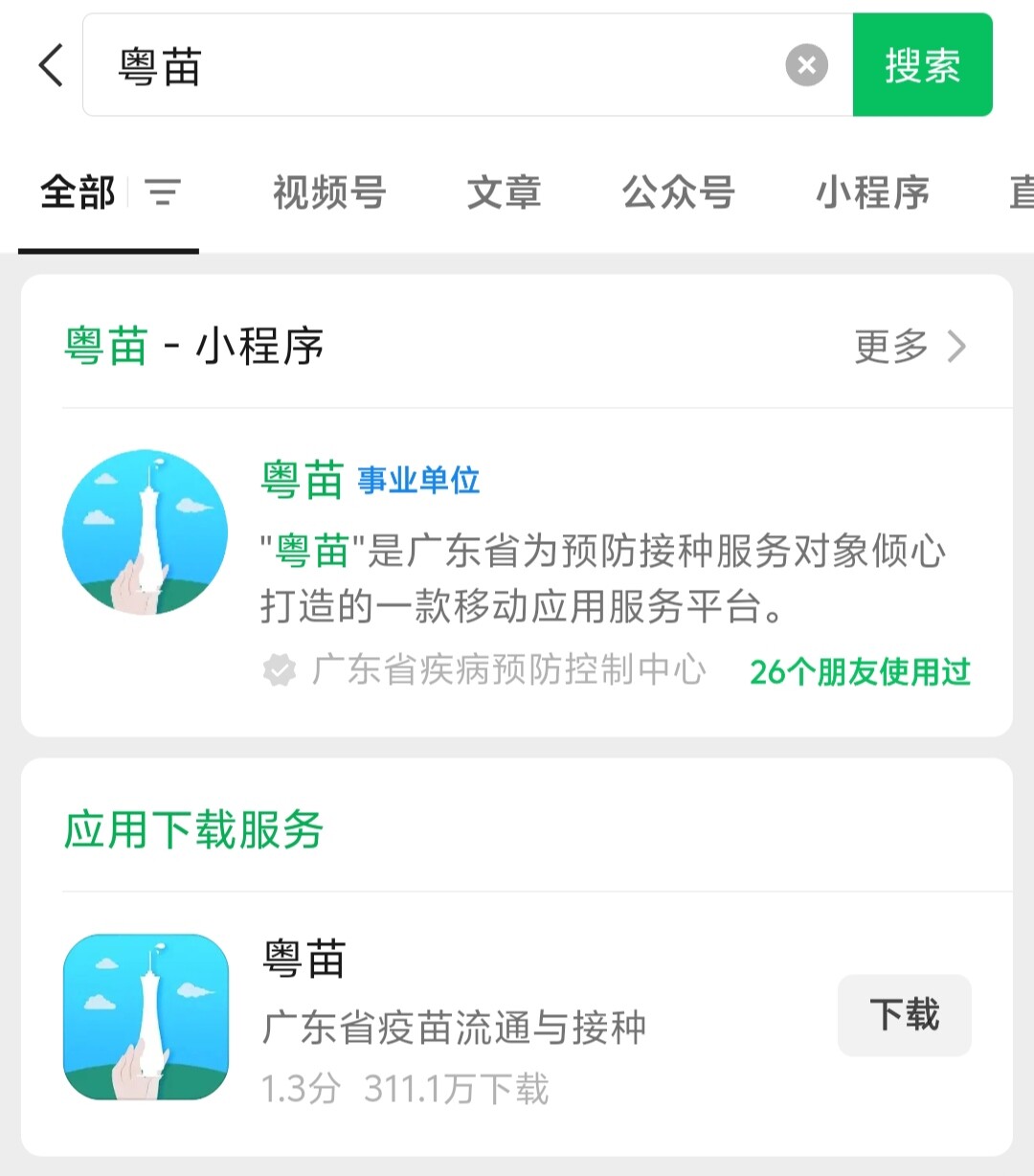Viewport: 1034px width, 1176px height.
Task: Switch to the 公众号 tab
Action: point(678,192)
